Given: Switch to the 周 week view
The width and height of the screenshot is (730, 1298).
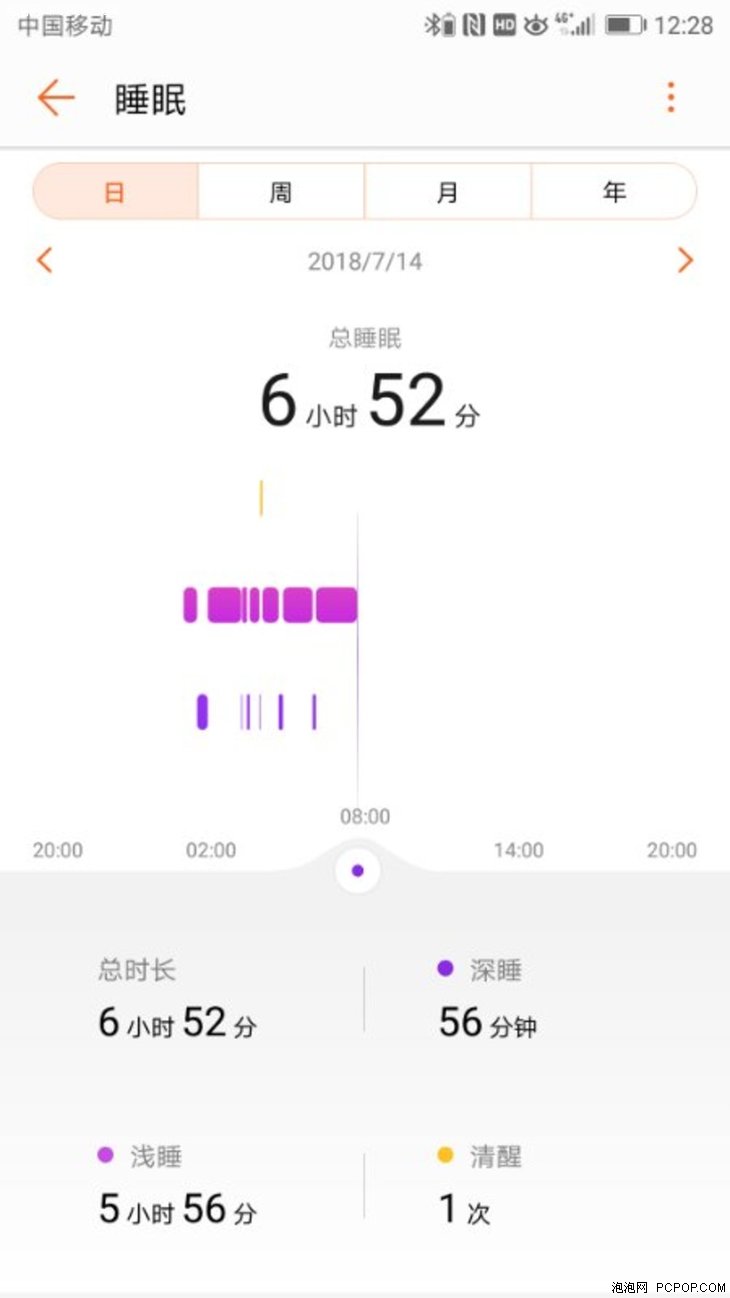Looking at the screenshot, I should (x=281, y=191).
